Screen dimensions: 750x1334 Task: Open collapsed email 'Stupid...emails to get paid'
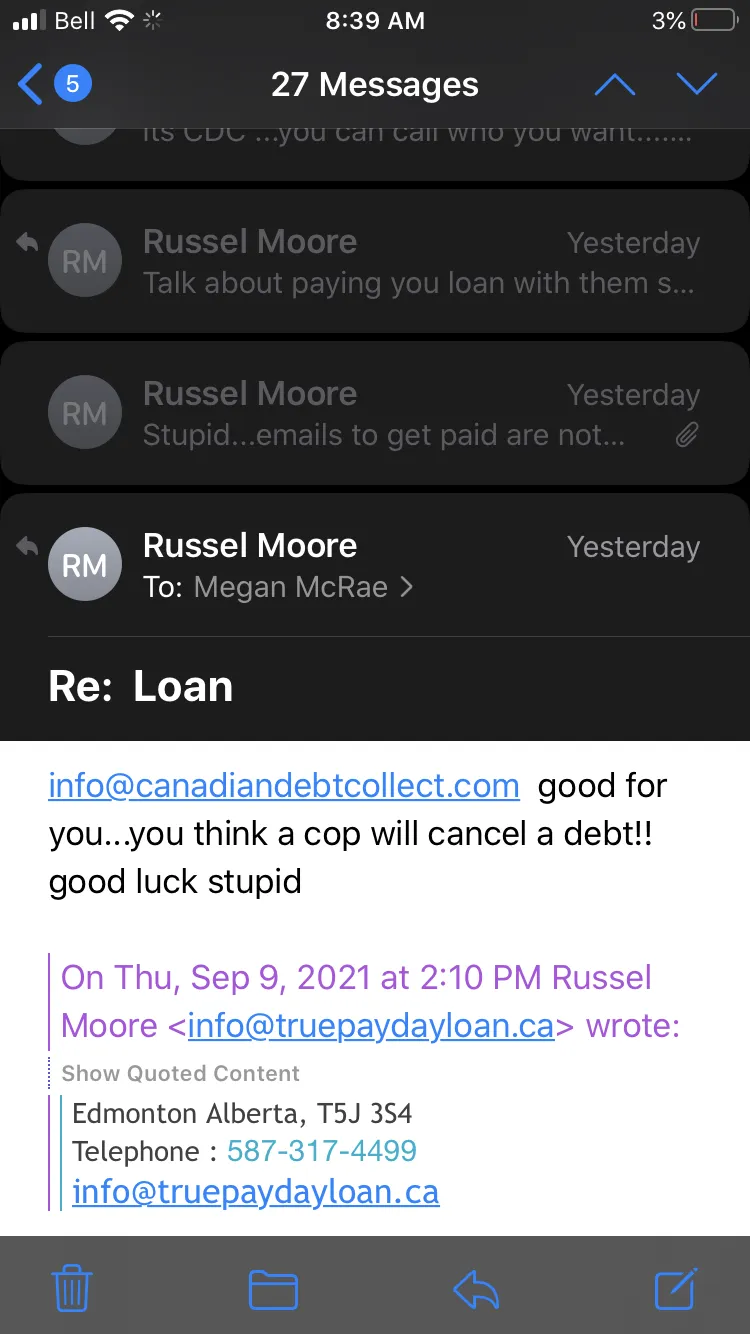pyautogui.click(x=375, y=413)
